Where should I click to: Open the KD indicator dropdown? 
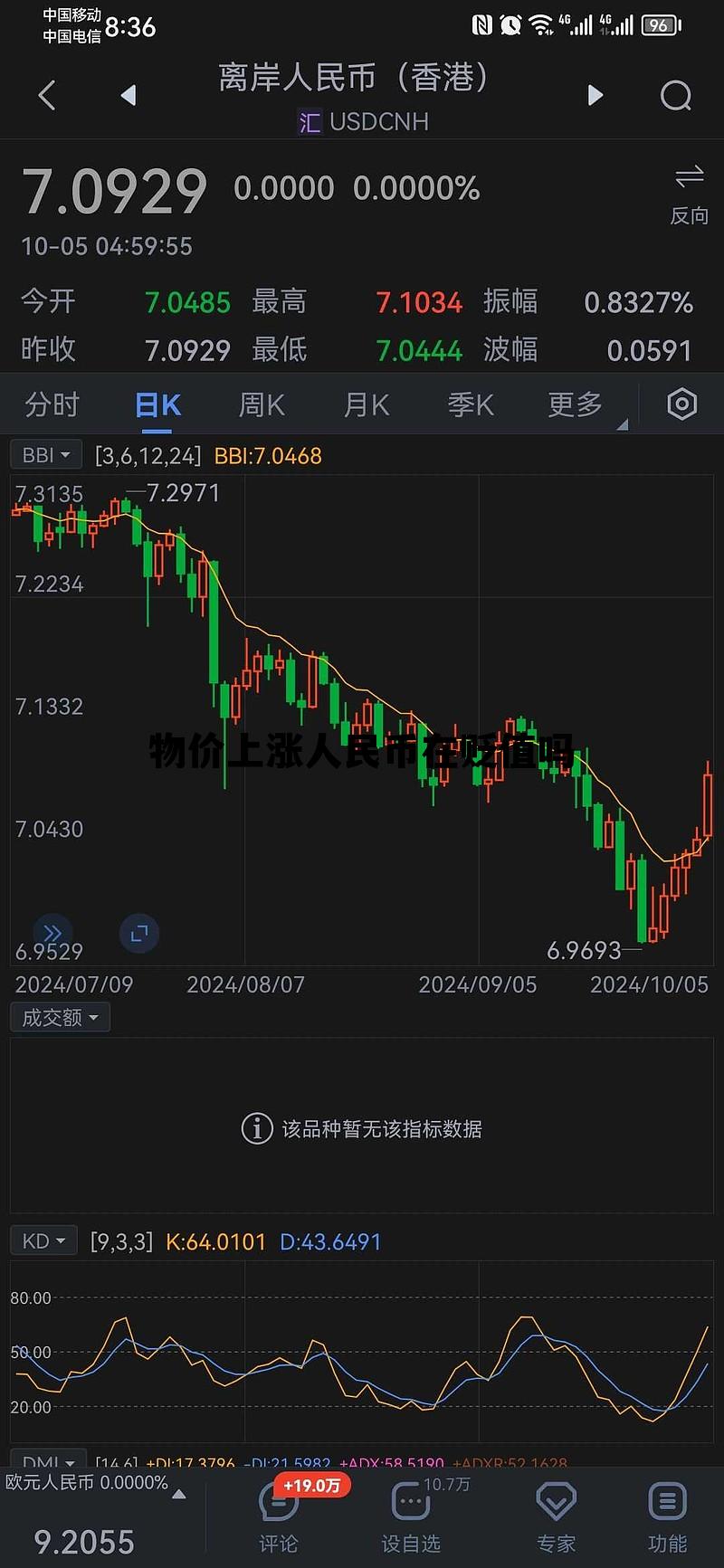[43, 1240]
